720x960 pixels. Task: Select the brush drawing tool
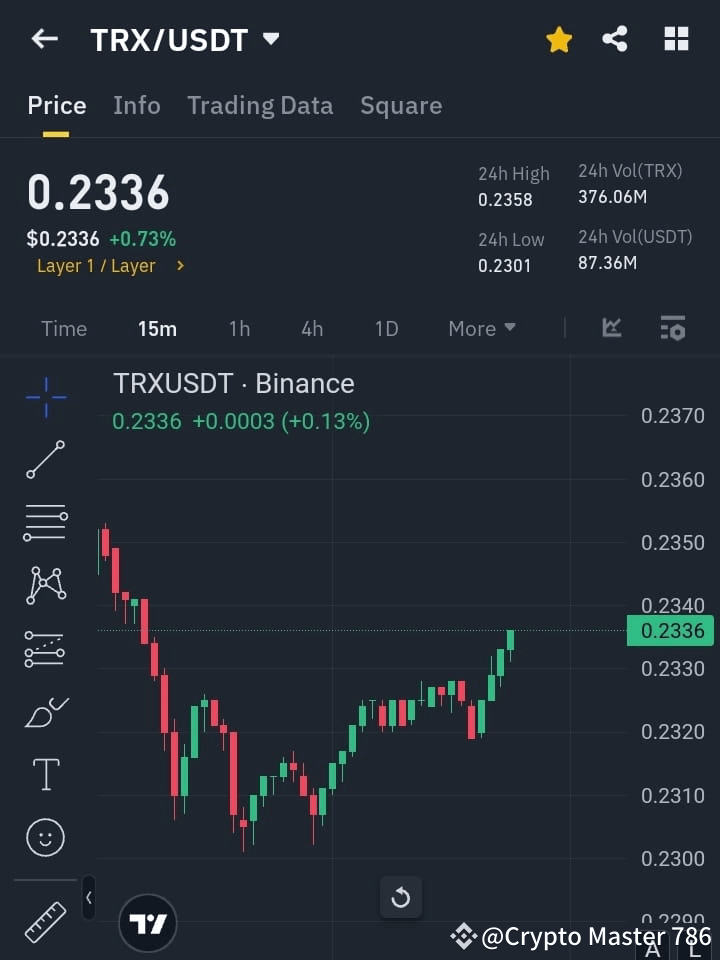pos(45,711)
